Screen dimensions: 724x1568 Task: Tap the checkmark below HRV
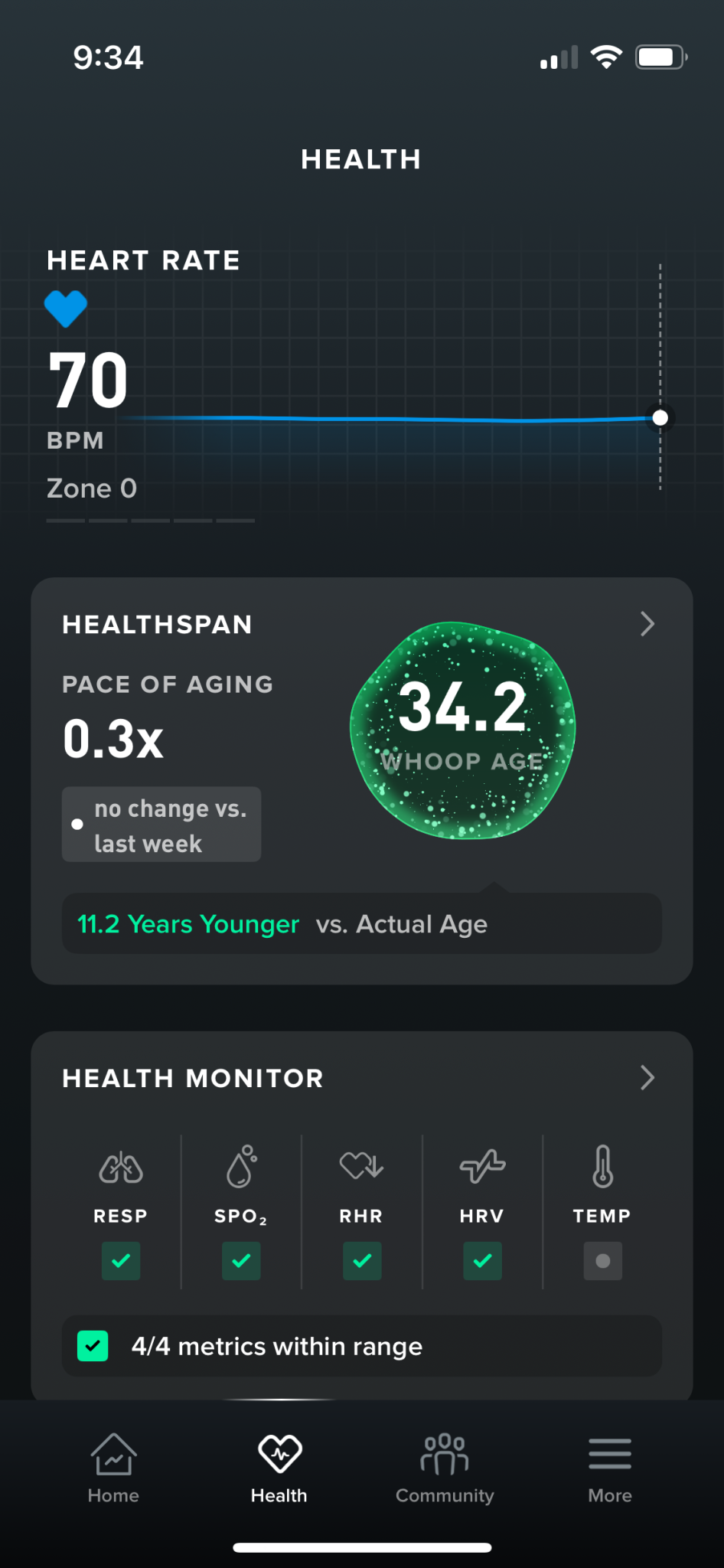click(481, 1261)
